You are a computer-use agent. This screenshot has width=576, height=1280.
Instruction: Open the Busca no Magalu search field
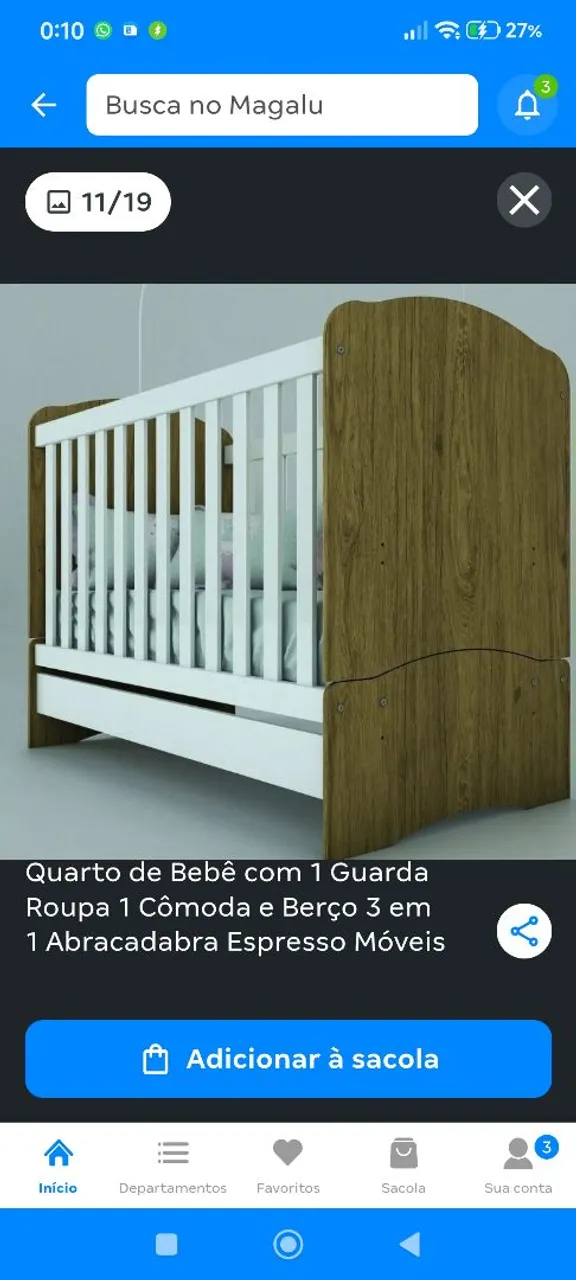(x=282, y=105)
